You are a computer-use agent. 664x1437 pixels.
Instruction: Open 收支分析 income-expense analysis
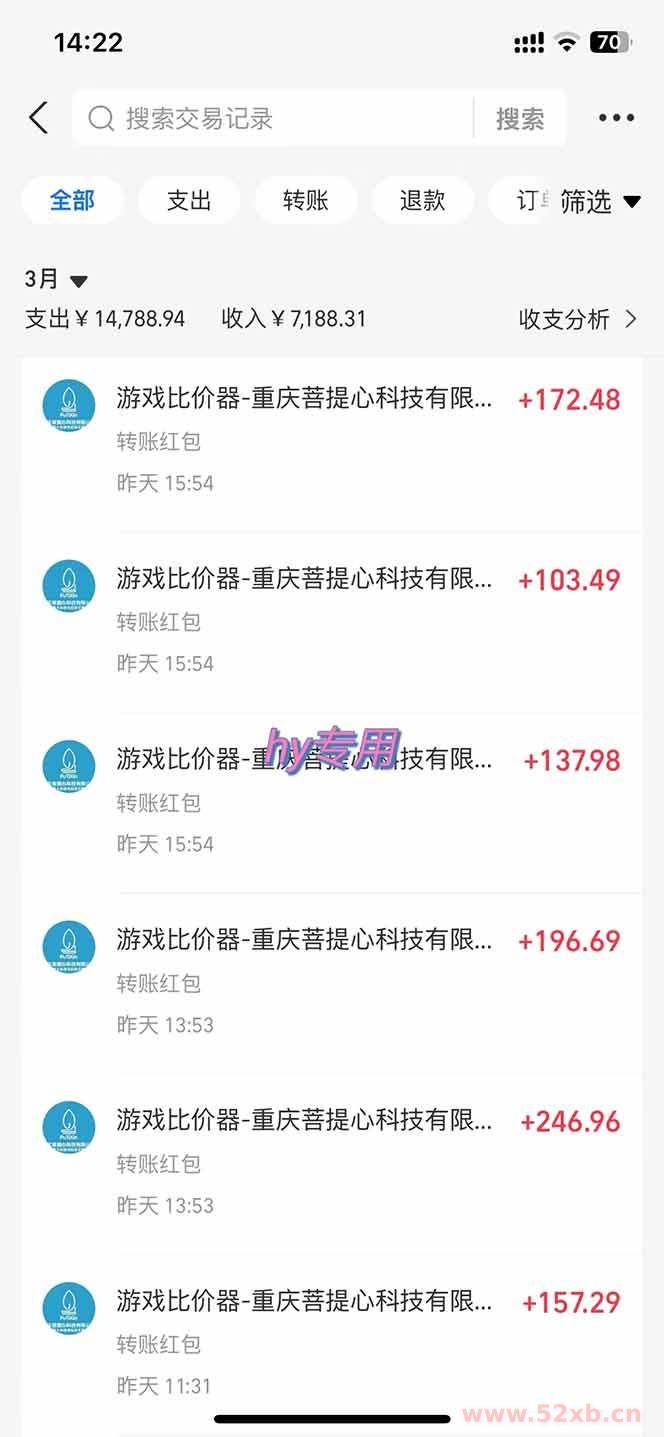point(577,319)
